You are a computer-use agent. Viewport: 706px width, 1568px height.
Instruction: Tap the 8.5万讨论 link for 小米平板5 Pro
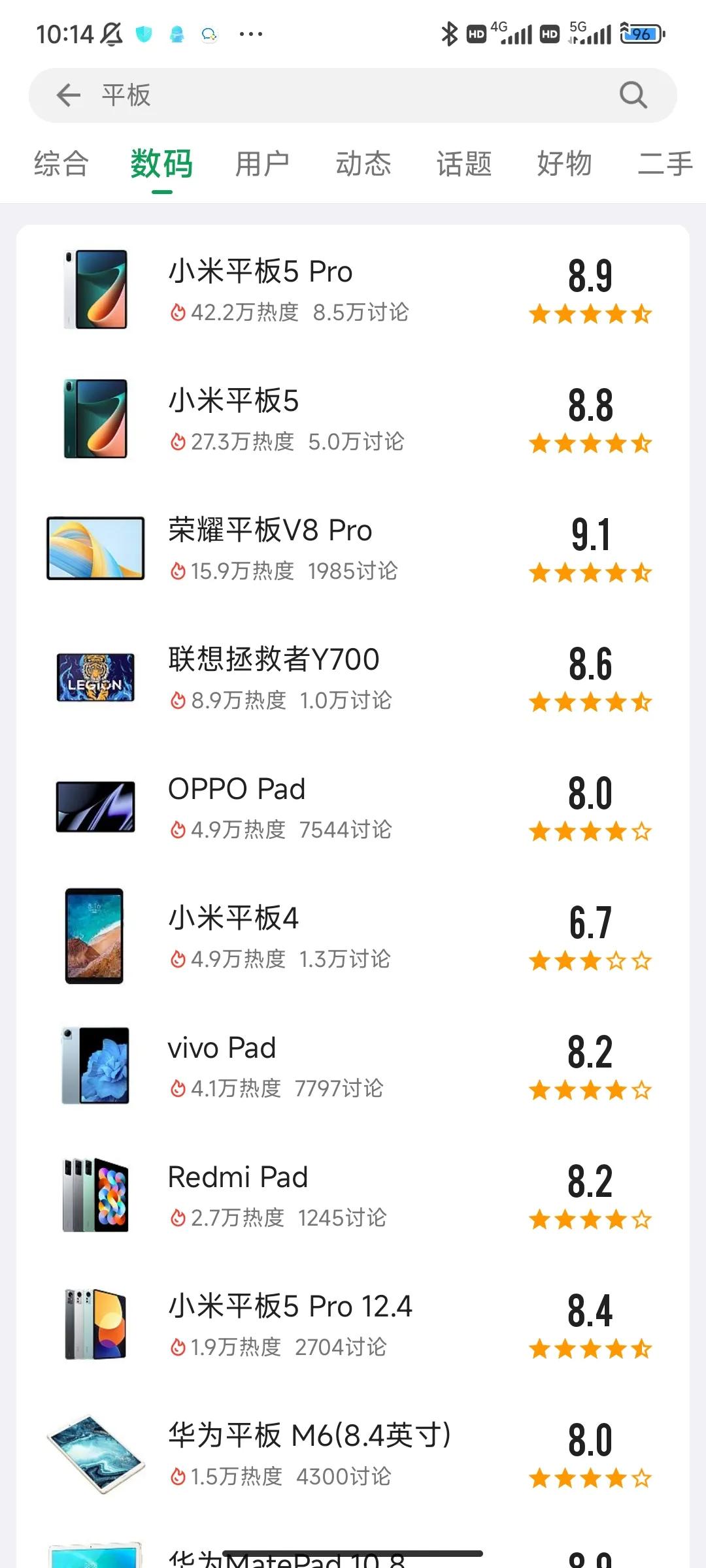point(361,312)
